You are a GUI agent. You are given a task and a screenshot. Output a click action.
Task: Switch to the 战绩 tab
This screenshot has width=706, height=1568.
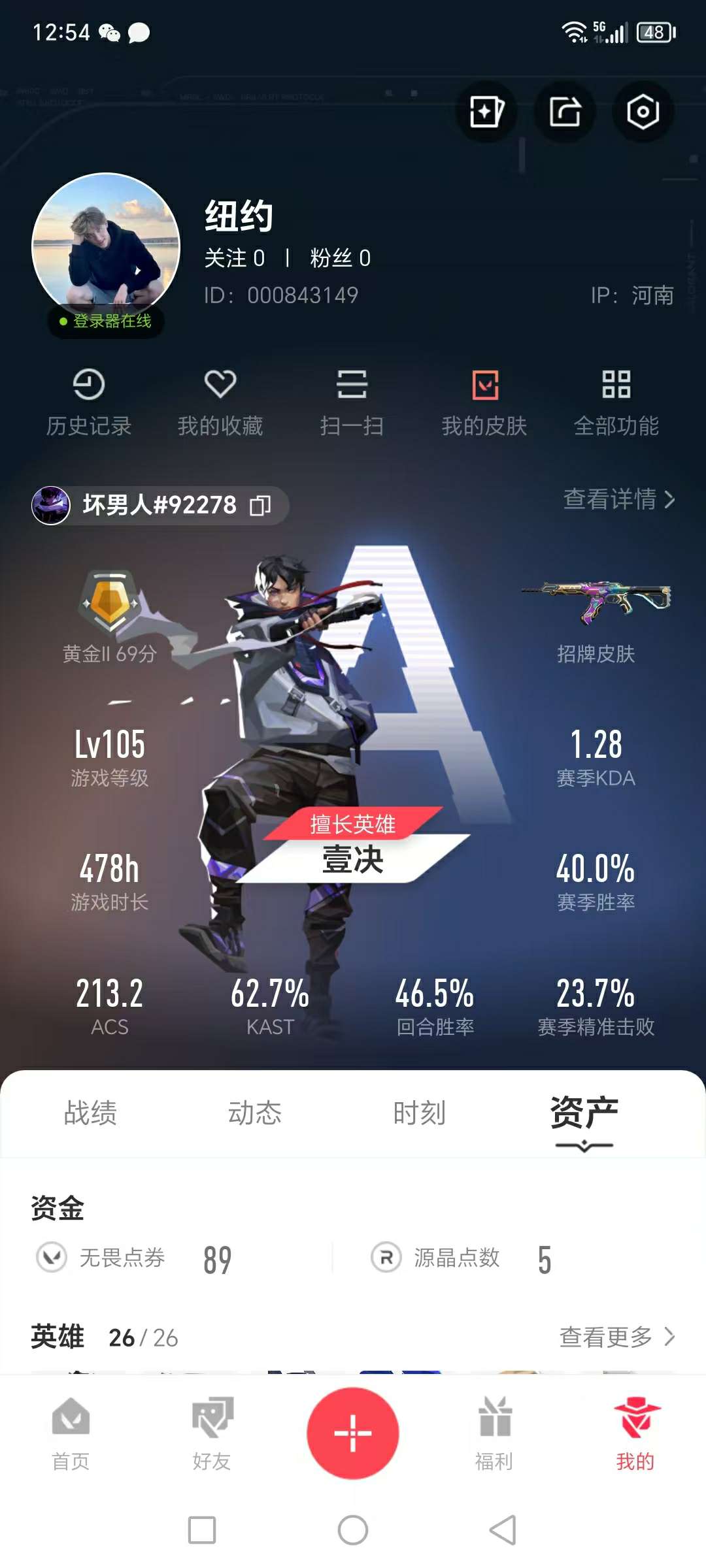tap(90, 1113)
